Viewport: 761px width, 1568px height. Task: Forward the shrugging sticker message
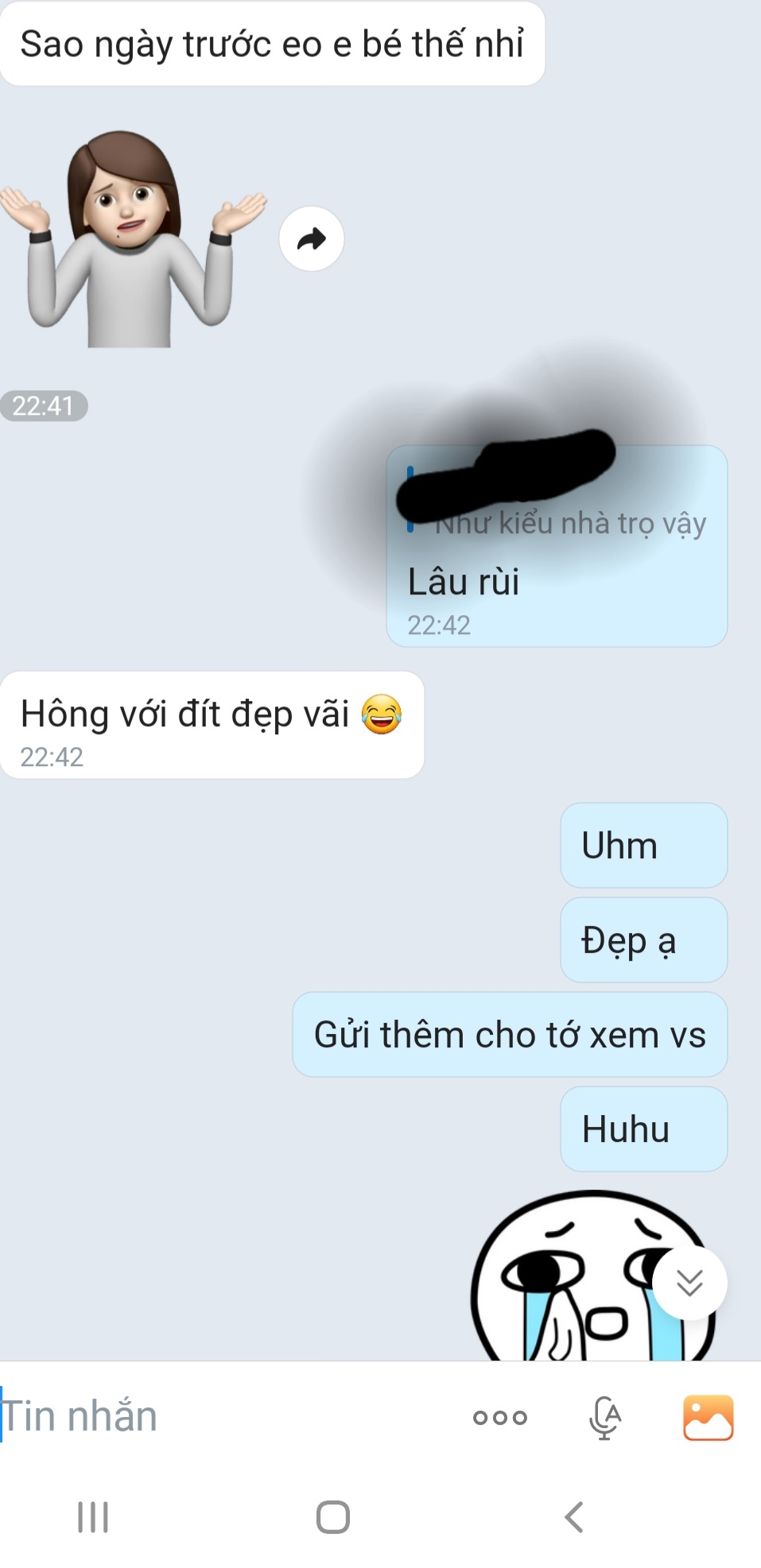(311, 238)
